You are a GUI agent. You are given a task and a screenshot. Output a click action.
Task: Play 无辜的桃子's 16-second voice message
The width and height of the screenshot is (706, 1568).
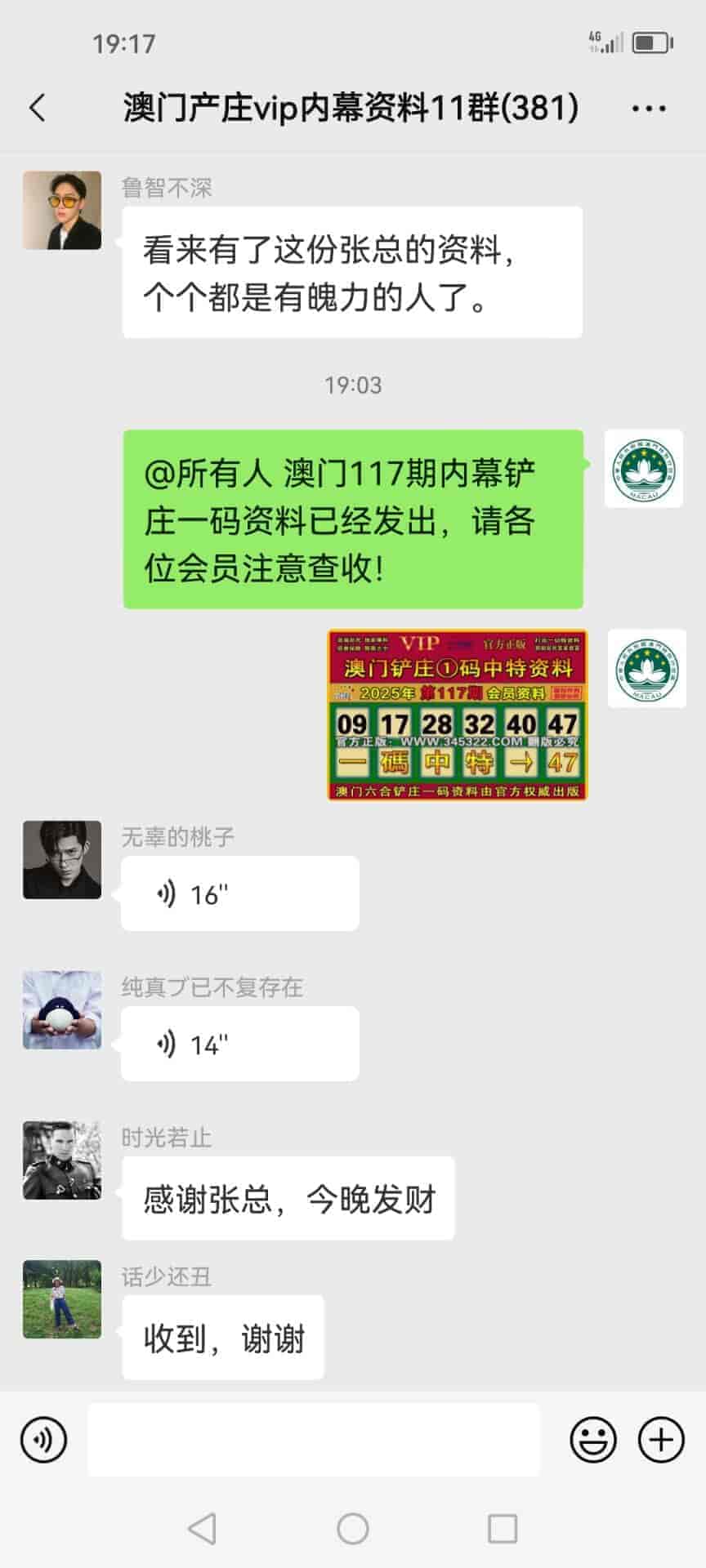click(x=239, y=894)
